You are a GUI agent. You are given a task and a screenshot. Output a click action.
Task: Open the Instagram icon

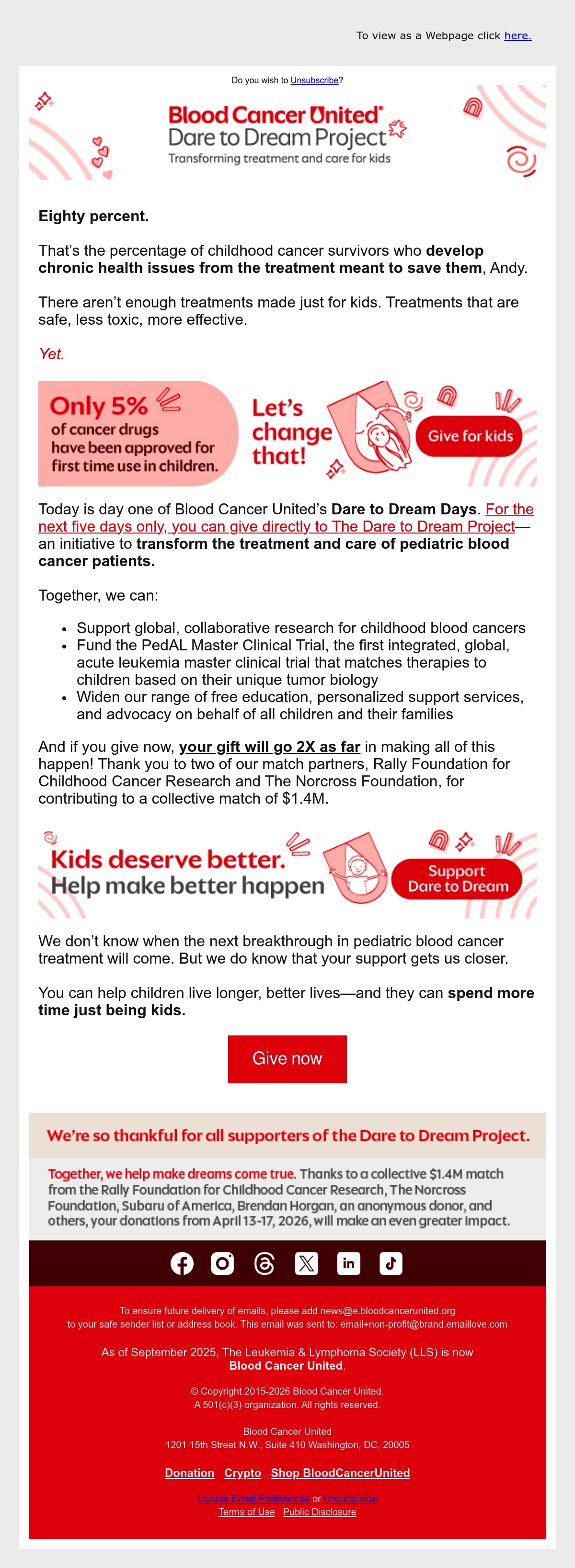click(222, 1263)
